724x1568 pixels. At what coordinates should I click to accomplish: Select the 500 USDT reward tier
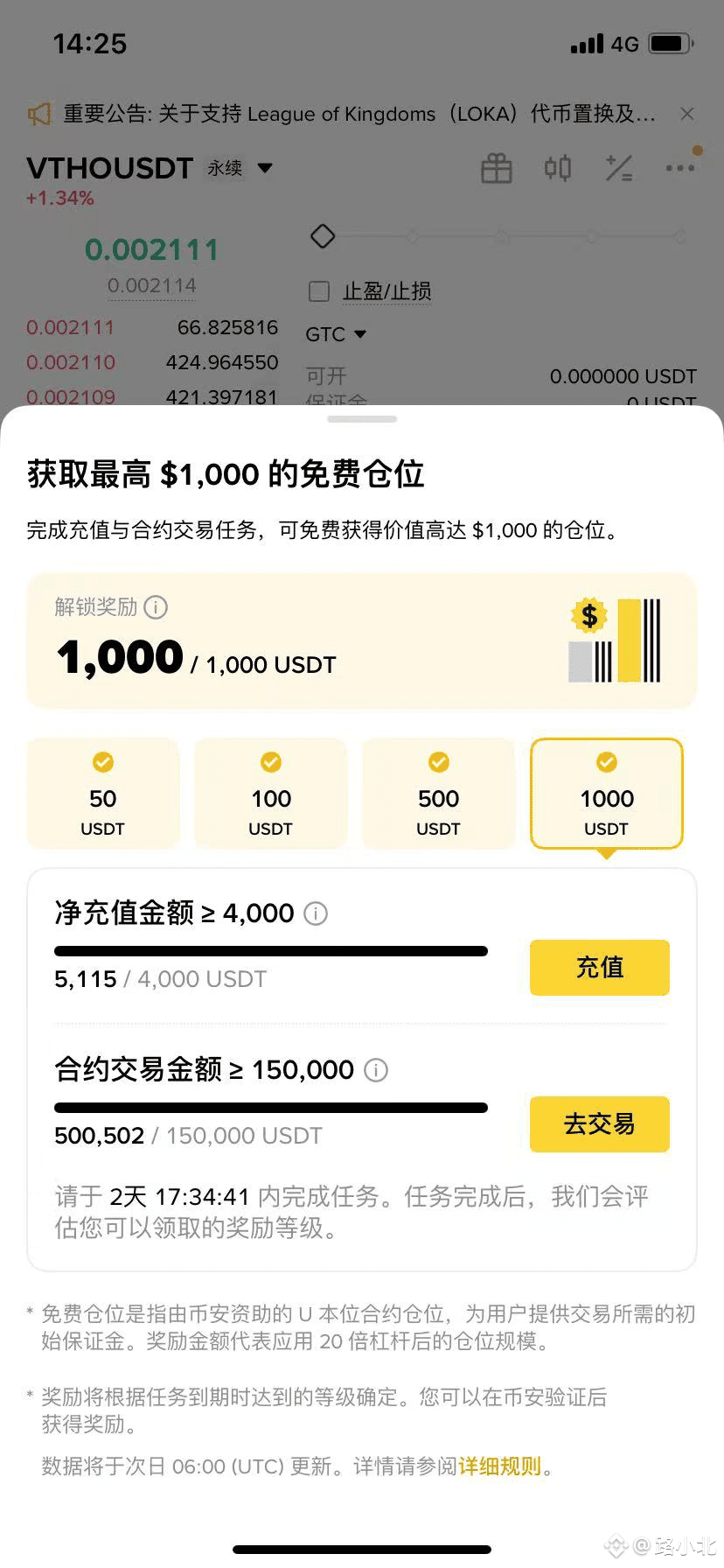(x=438, y=794)
